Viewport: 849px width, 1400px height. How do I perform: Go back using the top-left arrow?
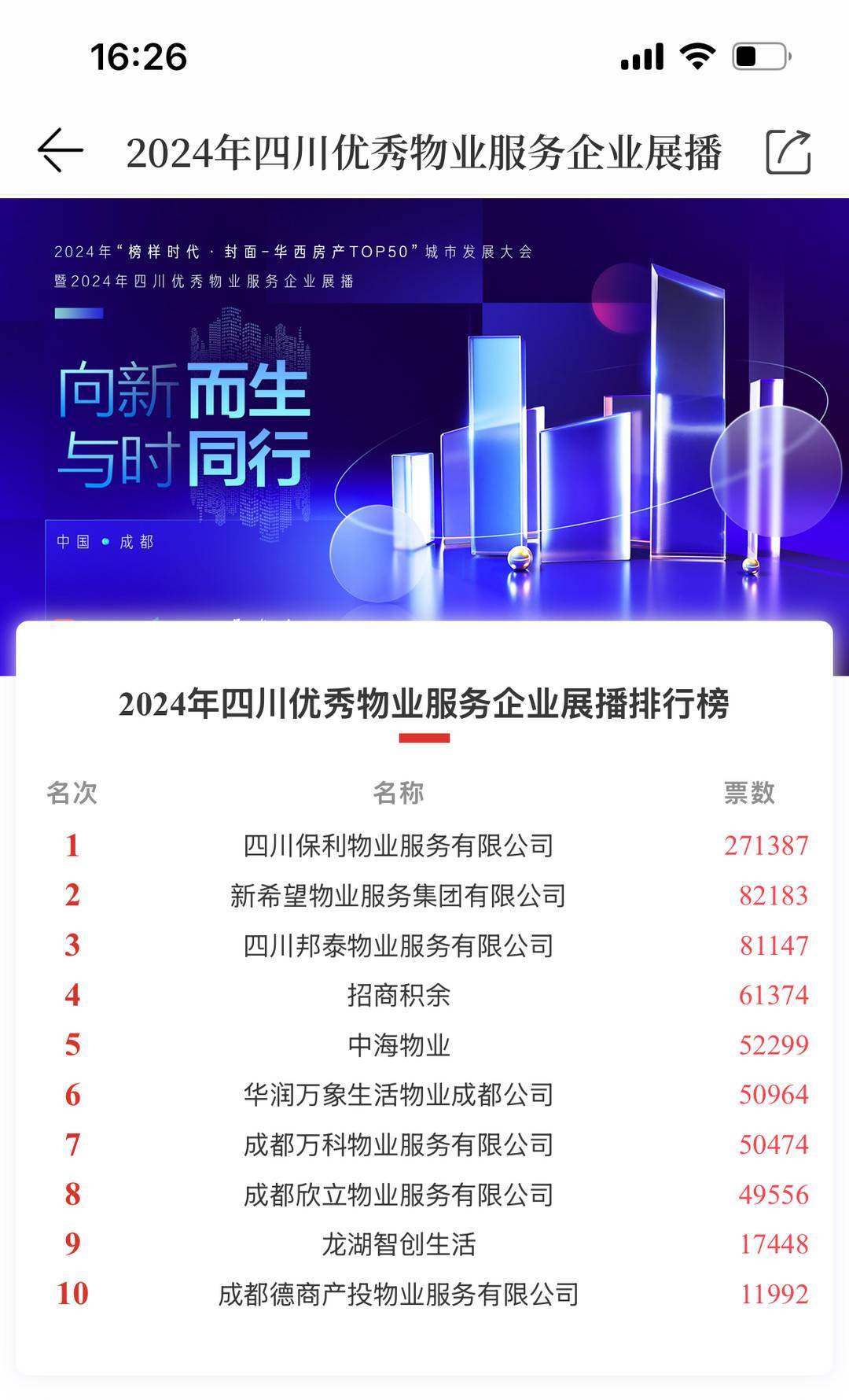tap(60, 150)
